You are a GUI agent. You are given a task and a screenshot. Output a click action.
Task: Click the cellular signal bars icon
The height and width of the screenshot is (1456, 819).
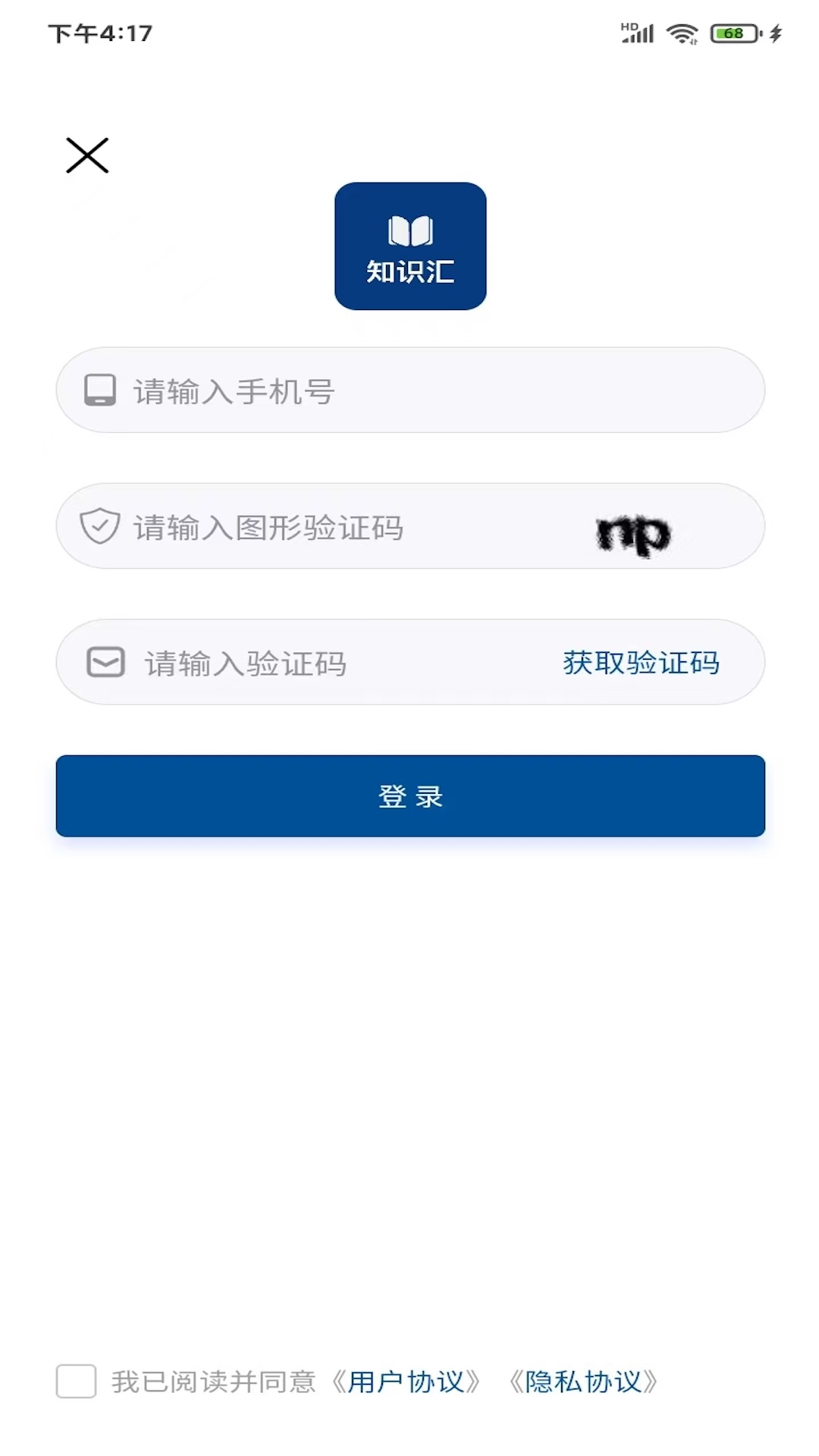(x=639, y=33)
